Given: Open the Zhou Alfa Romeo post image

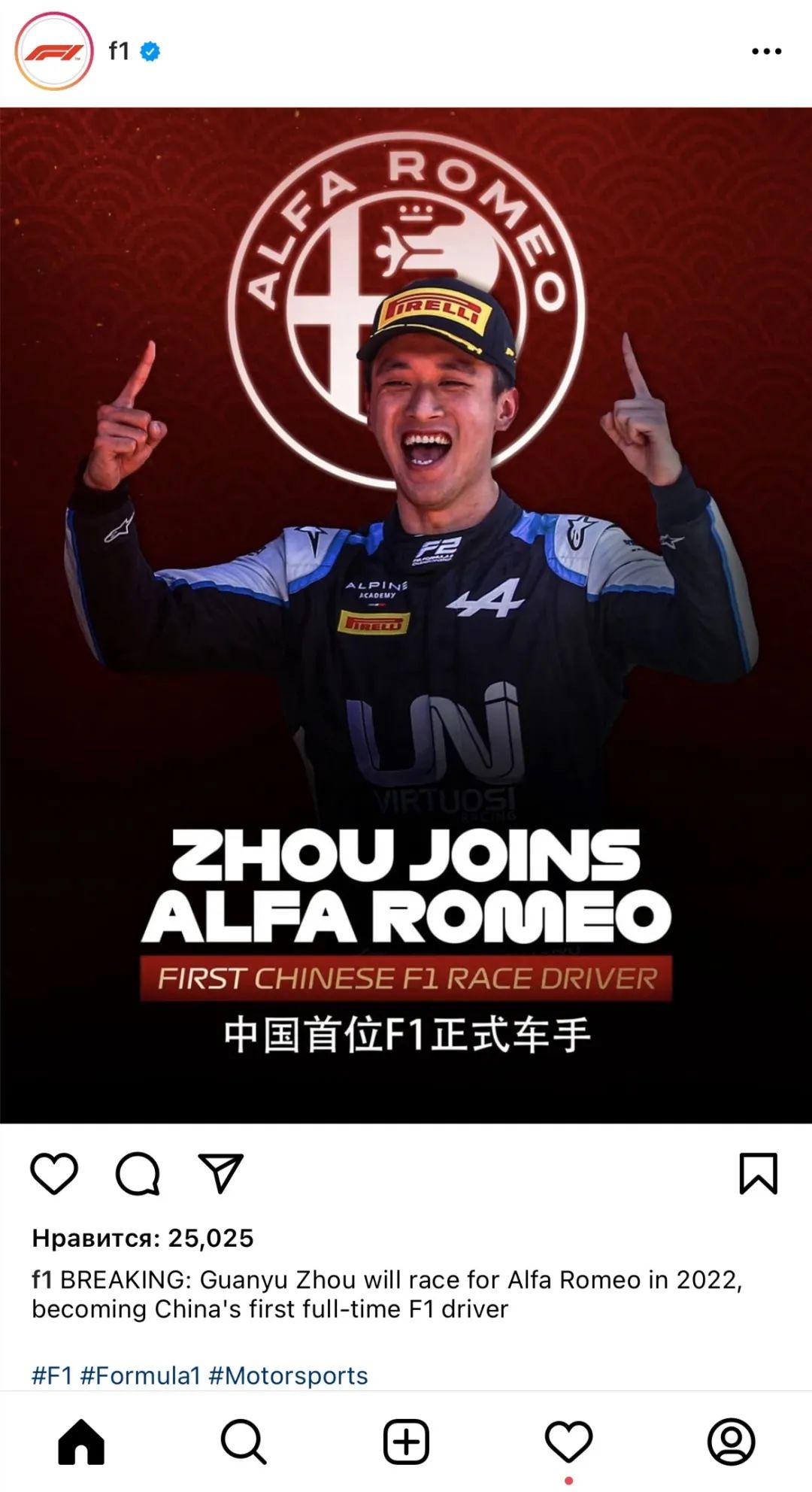Looking at the screenshot, I should pos(406,615).
